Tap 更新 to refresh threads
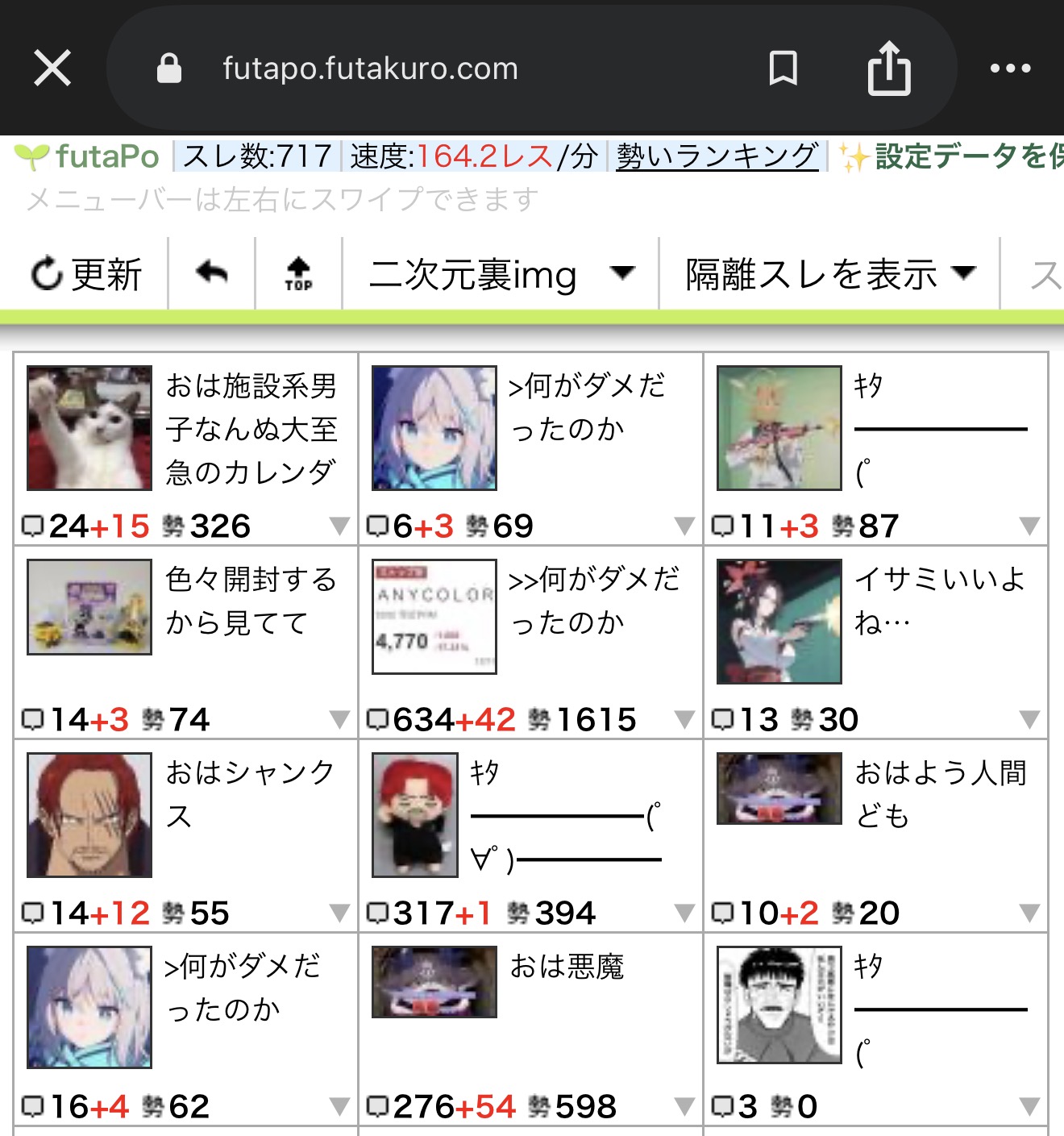The height and width of the screenshot is (1136, 1064). click(86, 274)
